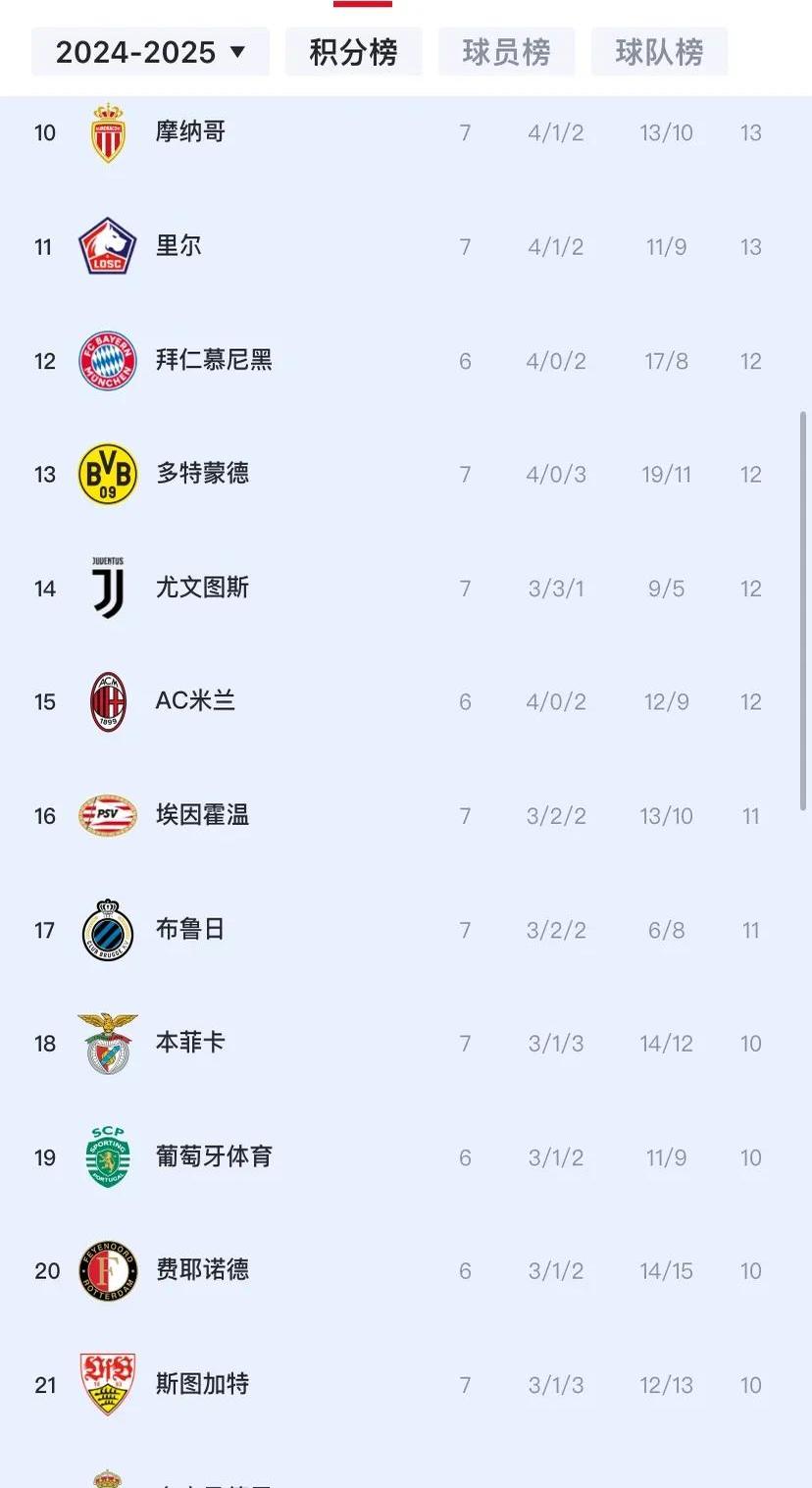
Task: Click the Lille LOSC crest
Action: pos(108,246)
